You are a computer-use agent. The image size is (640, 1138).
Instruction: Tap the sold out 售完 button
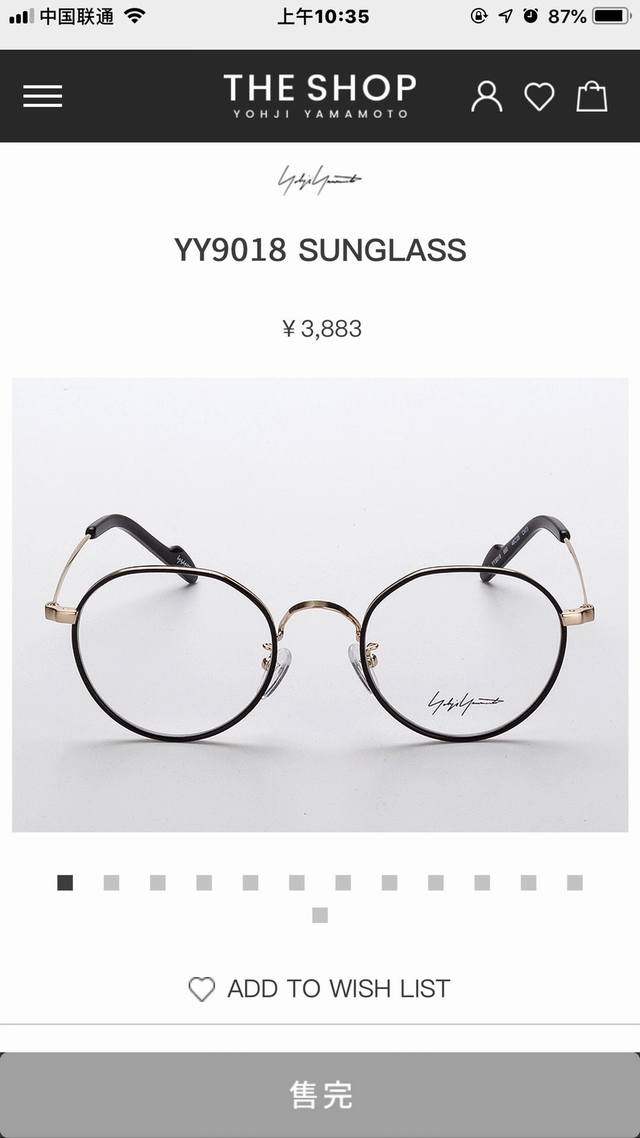tap(320, 1095)
